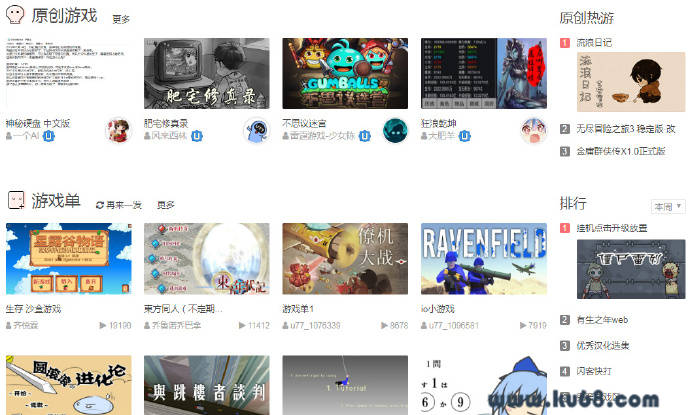Image resolution: width=690 pixels, height=415 pixels.
Task: Open the 生存 沙盒游戏 game list
Action: point(69,260)
